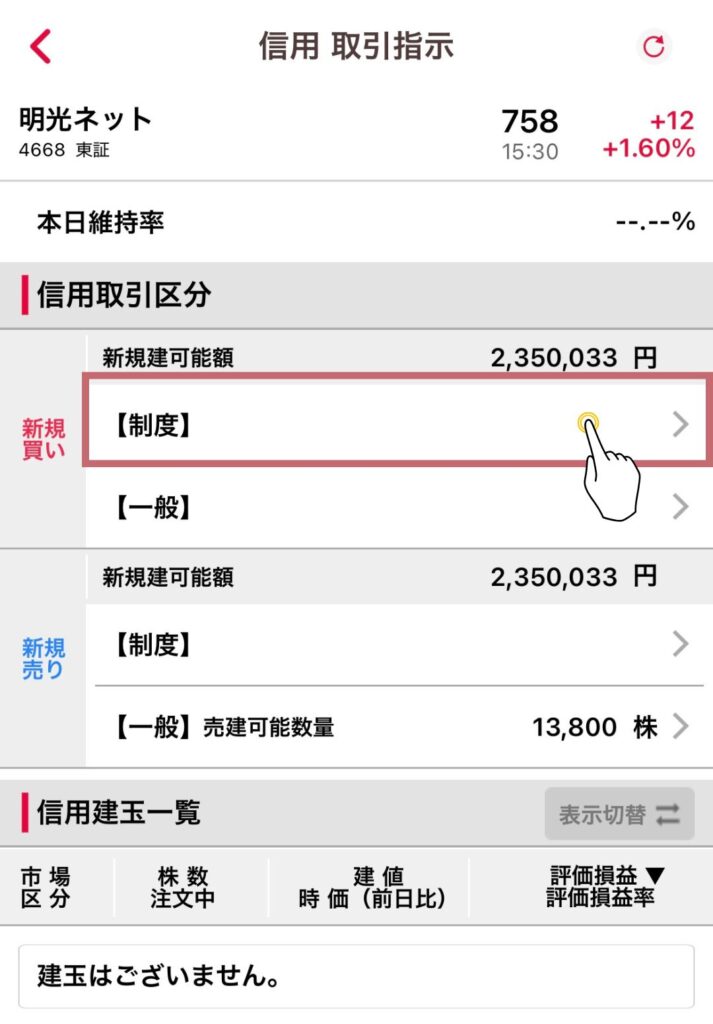Open 【一般】 売建可能数量 row under 新規売り

pos(397,727)
